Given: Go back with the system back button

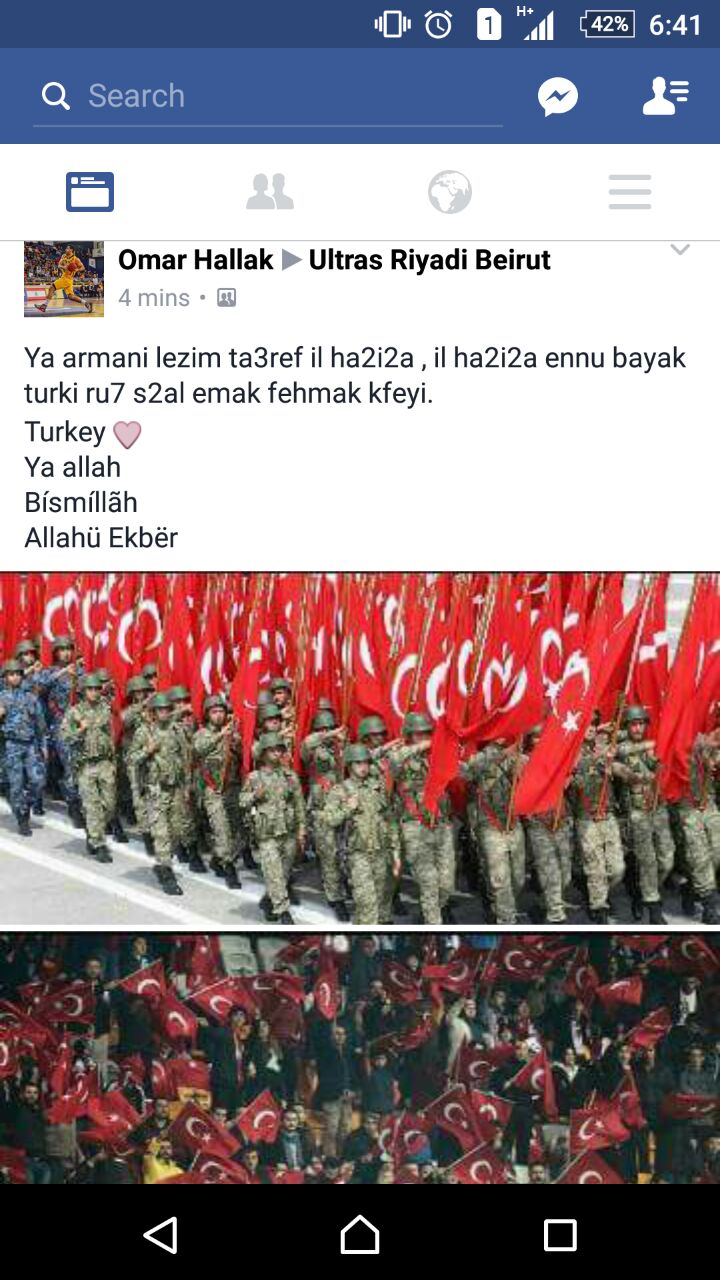Looking at the screenshot, I should click(x=160, y=1234).
